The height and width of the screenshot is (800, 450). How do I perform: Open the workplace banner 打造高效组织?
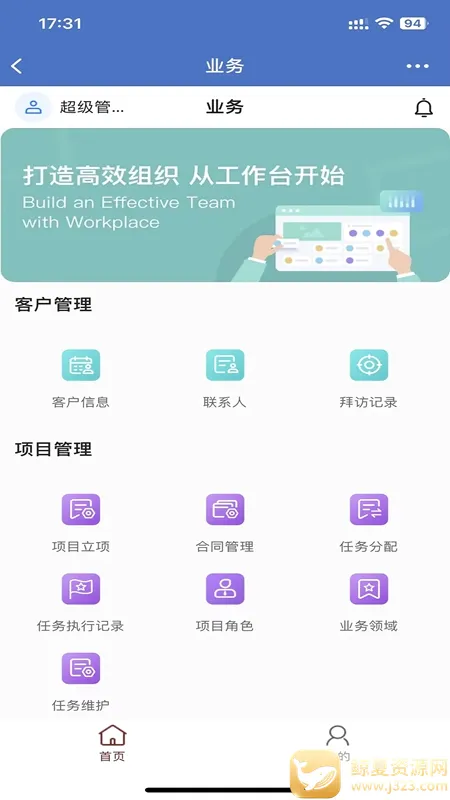pyautogui.click(x=225, y=205)
